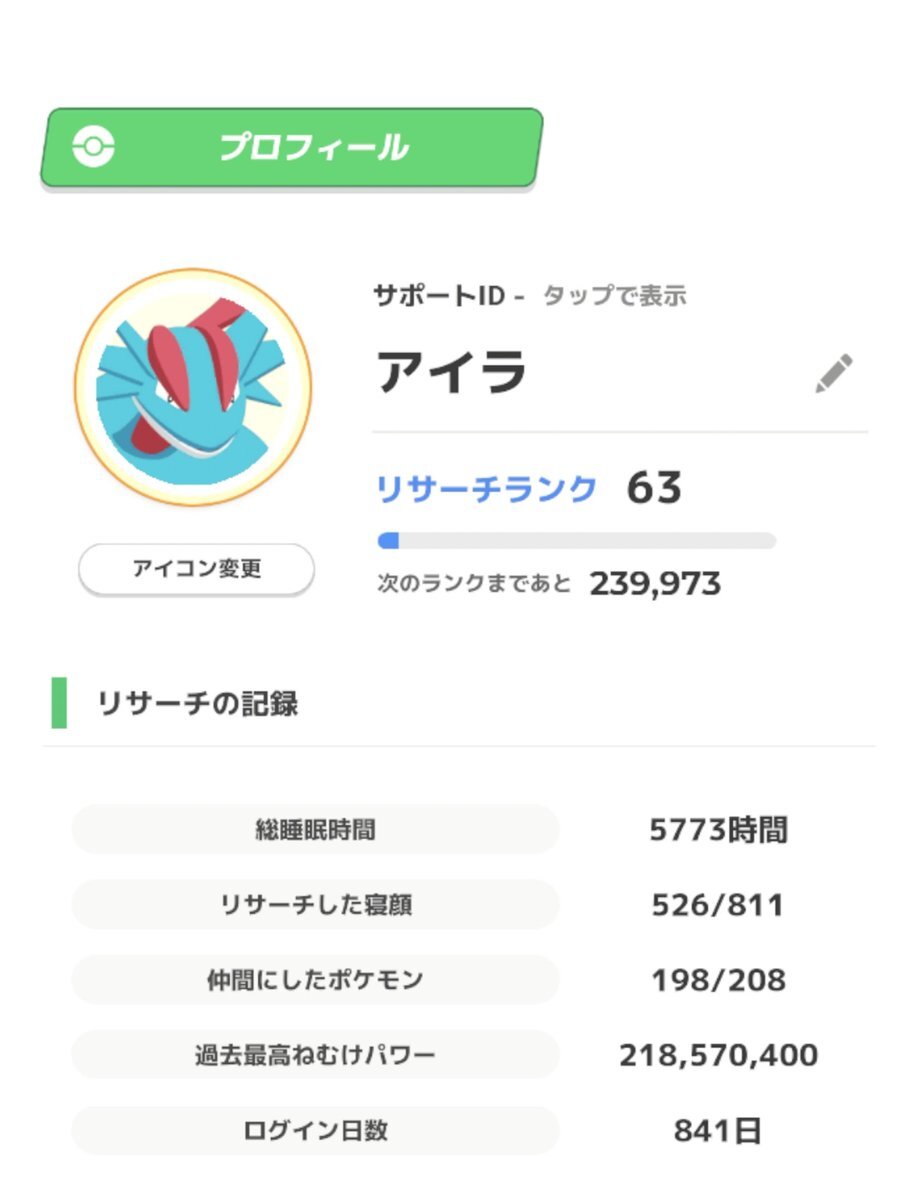Reveal the Support ID via タップで表示

click(614, 296)
